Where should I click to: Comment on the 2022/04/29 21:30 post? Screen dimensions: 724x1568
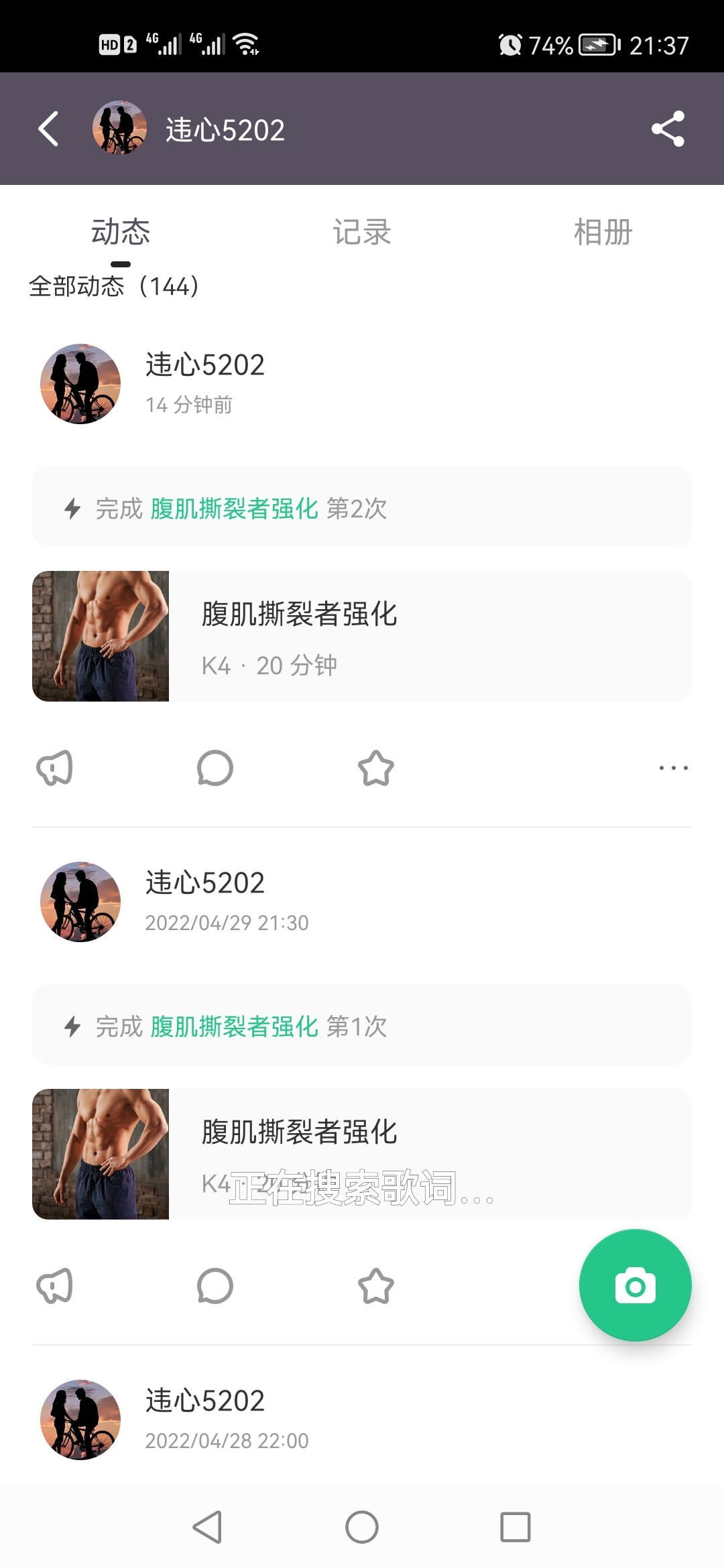[x=215, y=1286]
